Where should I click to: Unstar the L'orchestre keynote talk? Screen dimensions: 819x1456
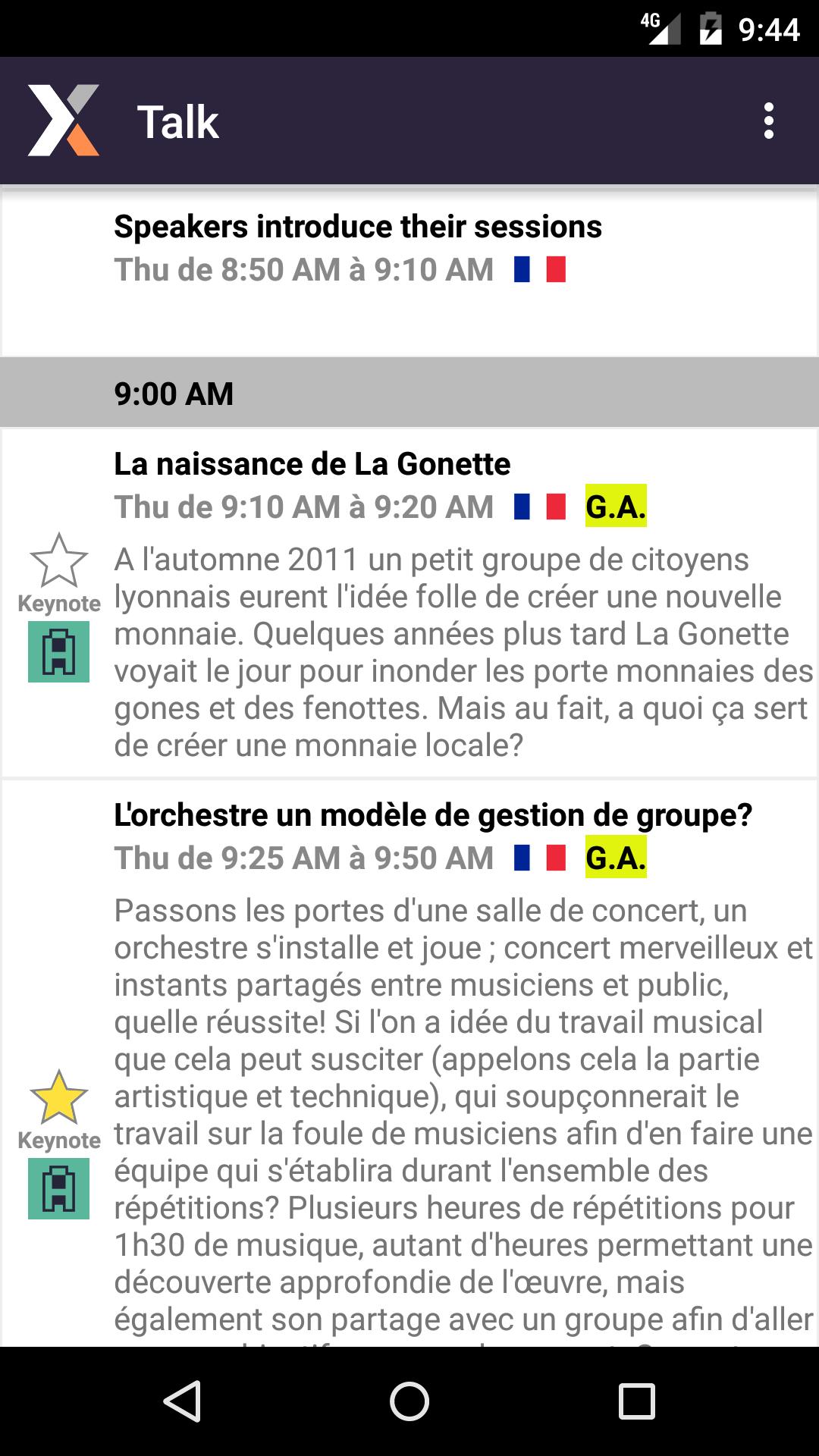(x=59, y=1097)
